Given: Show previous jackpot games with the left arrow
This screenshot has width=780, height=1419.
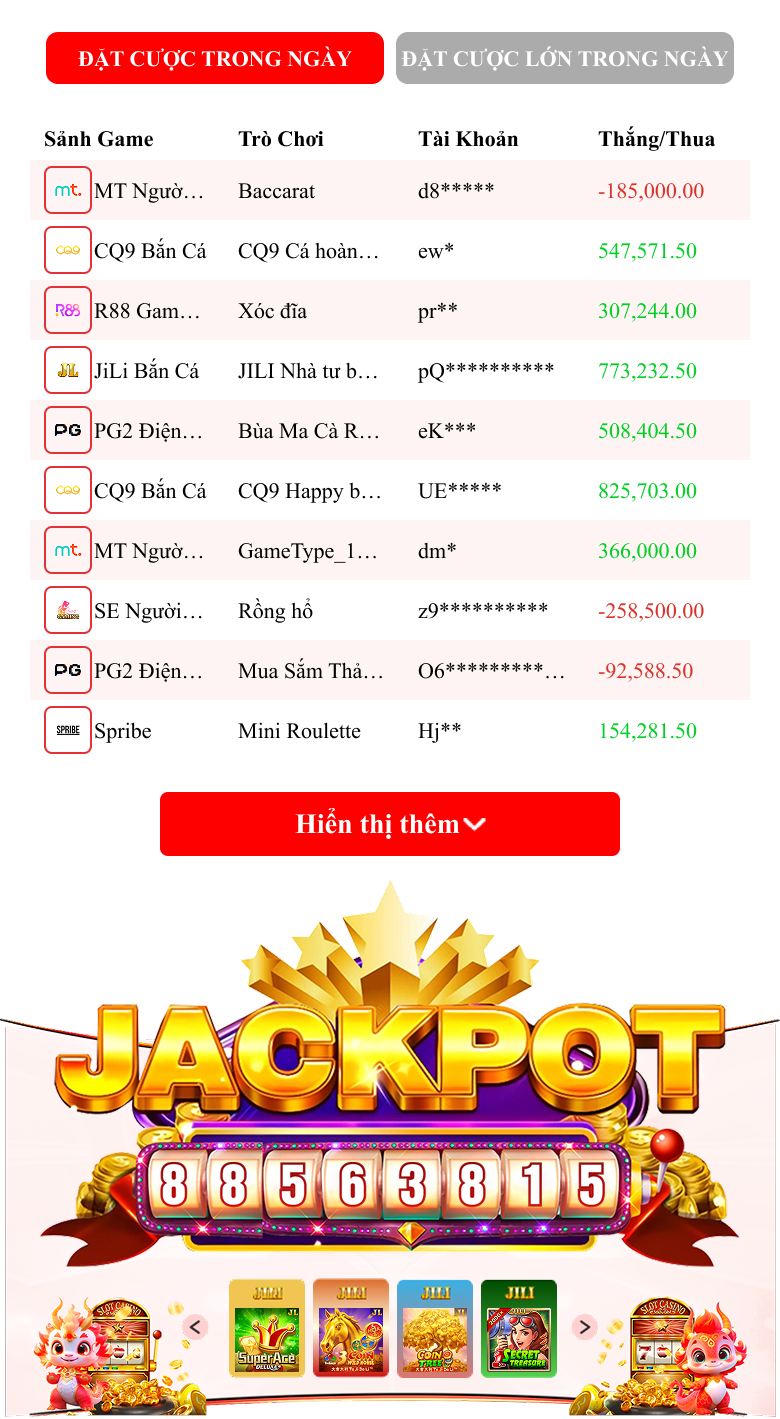Looking at the screenshot, I should coord(195,1327).
